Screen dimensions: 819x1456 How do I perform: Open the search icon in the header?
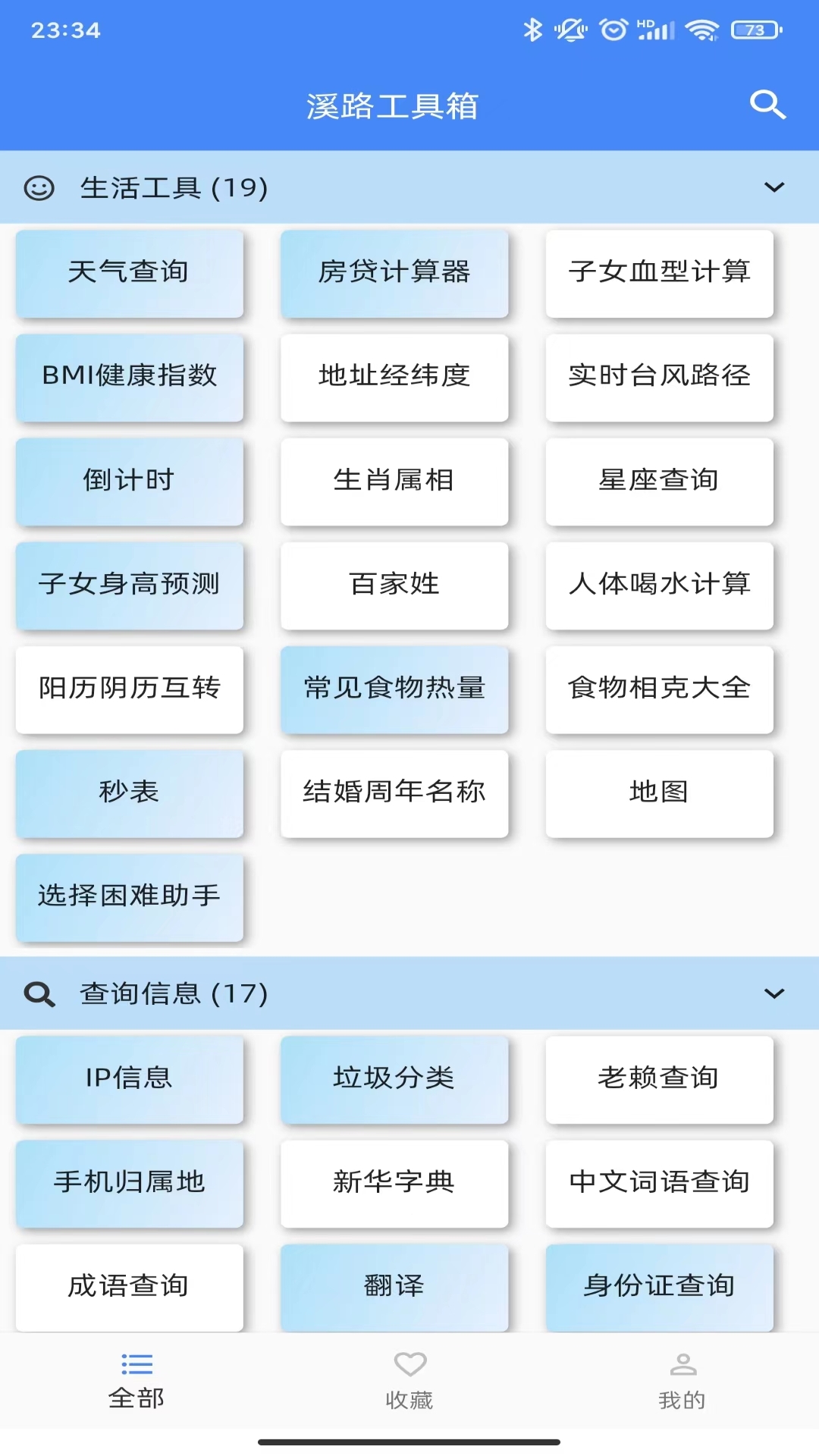click(x=767, y=105)
